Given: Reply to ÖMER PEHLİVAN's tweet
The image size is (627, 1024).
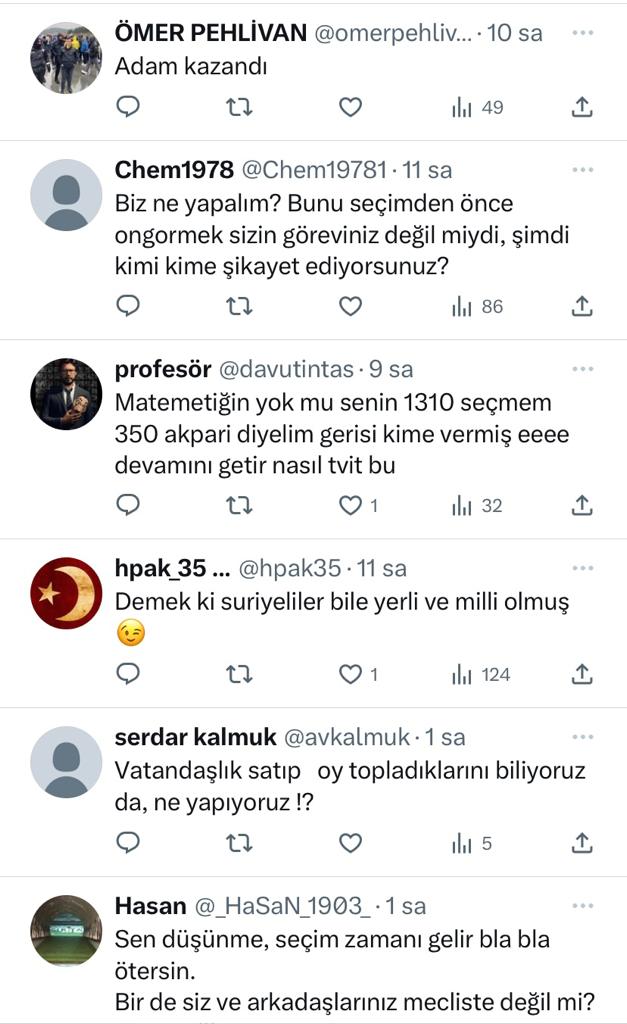Looking at the screenshot, I should tap(128, 107).
